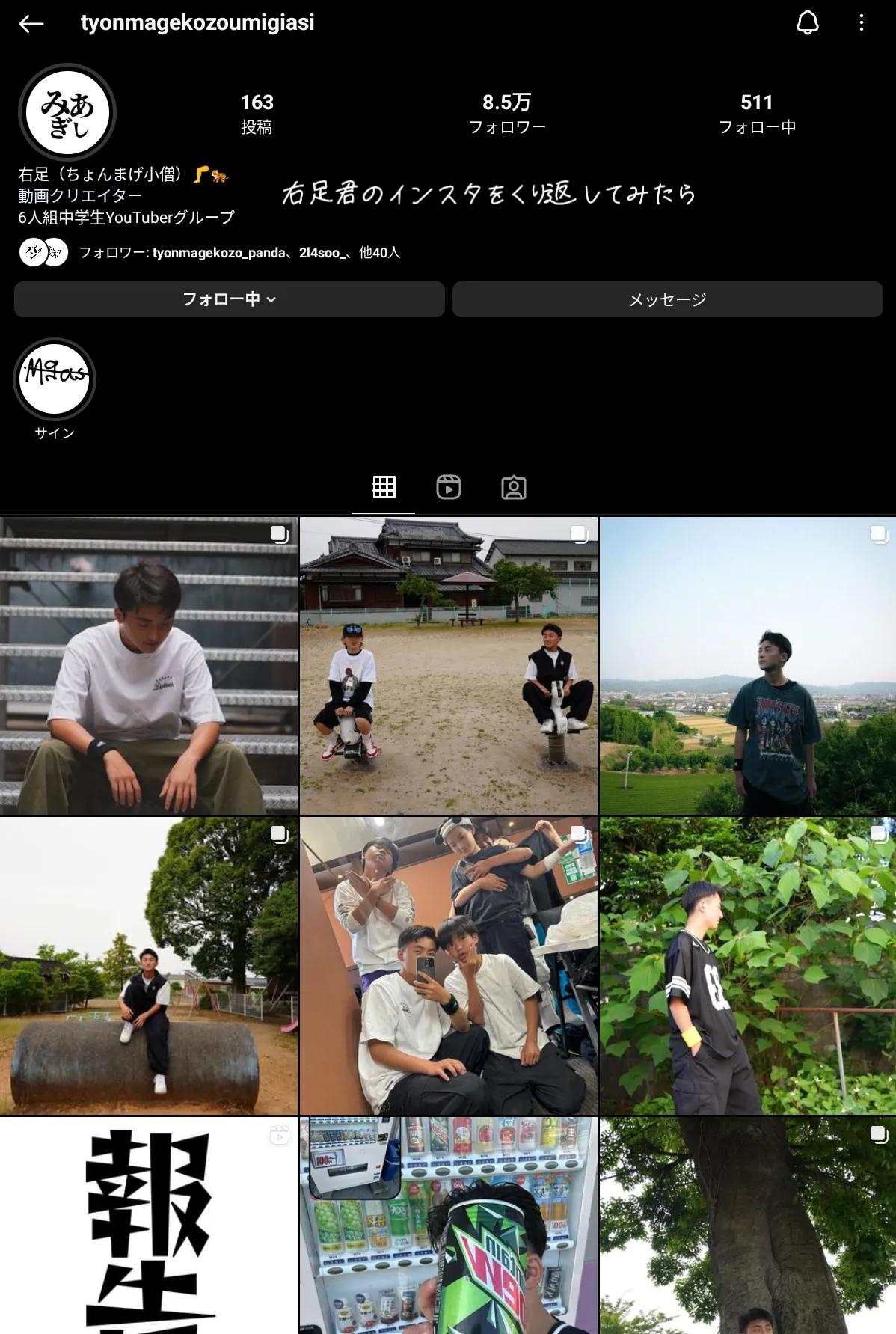The width and height of the screenshot is (896, 1334).
Task: Switch to the tagged photos tab
Action: pos(513,488)
